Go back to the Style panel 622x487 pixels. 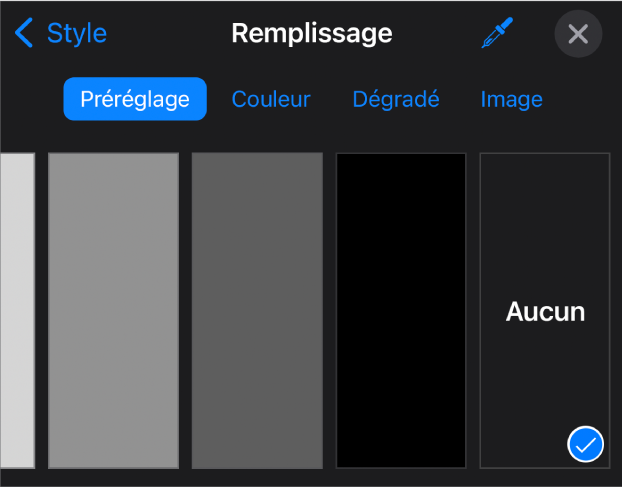click(61, 33)
